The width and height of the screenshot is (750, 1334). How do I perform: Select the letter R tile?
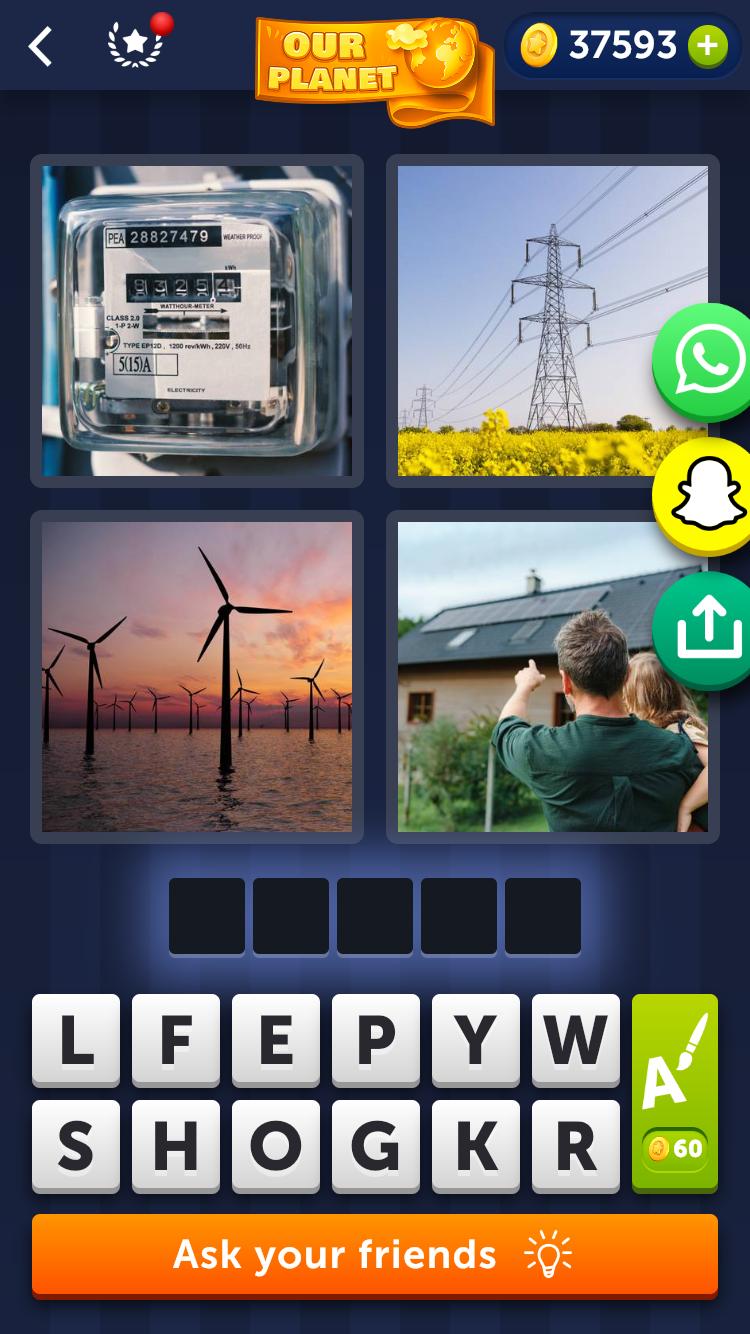pos(576,1146)
